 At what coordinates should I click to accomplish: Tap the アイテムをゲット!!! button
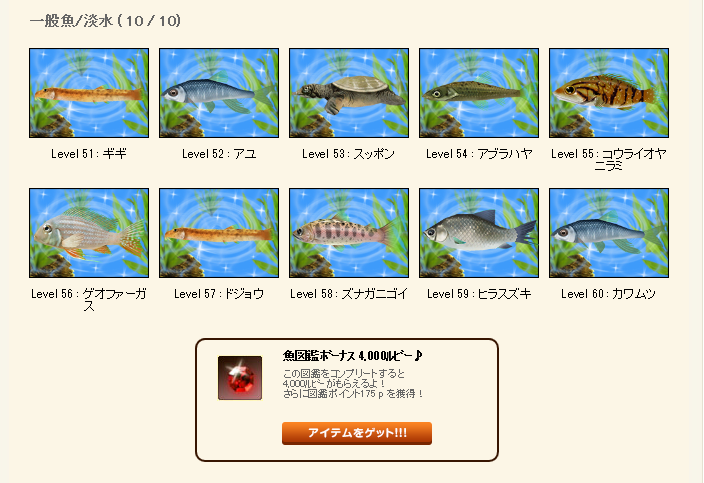357,433
